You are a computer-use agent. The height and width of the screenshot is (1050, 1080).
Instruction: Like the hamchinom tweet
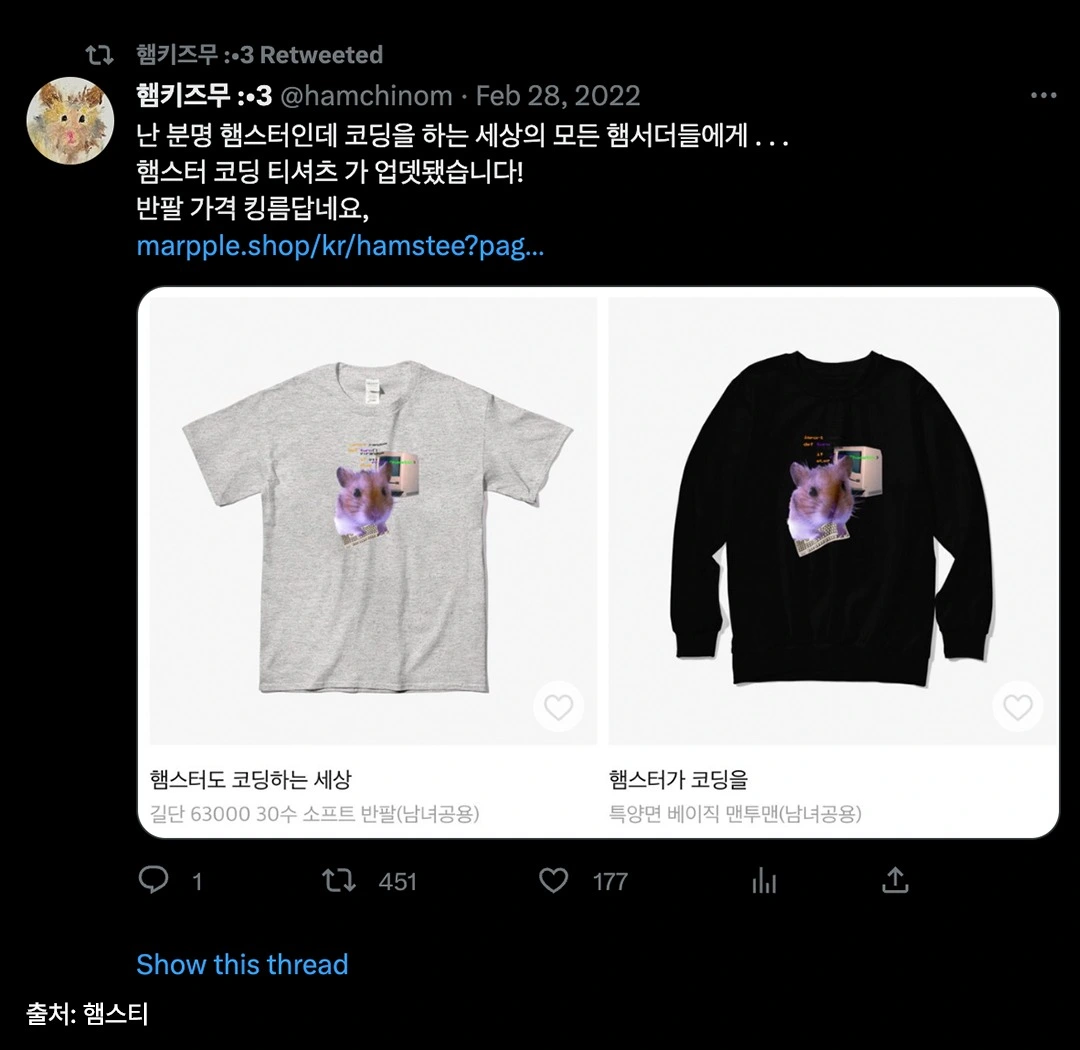[x=553, y=880]
